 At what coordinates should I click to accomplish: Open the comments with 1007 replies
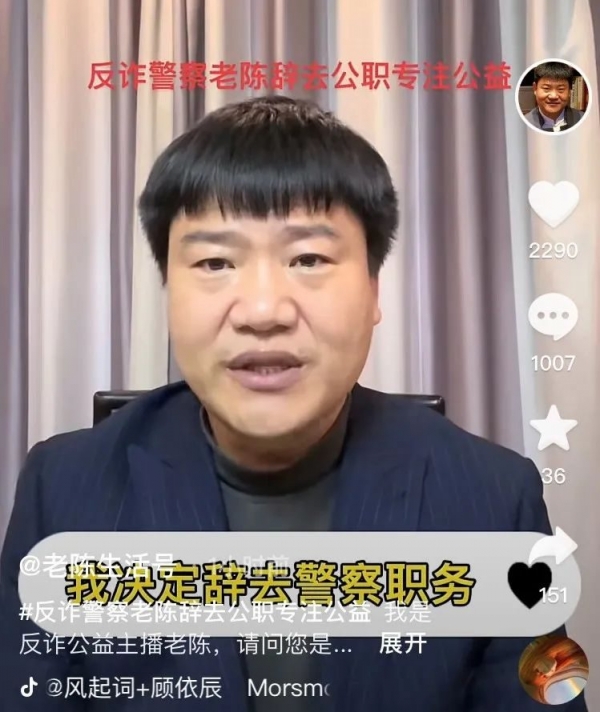pos(553,318)
